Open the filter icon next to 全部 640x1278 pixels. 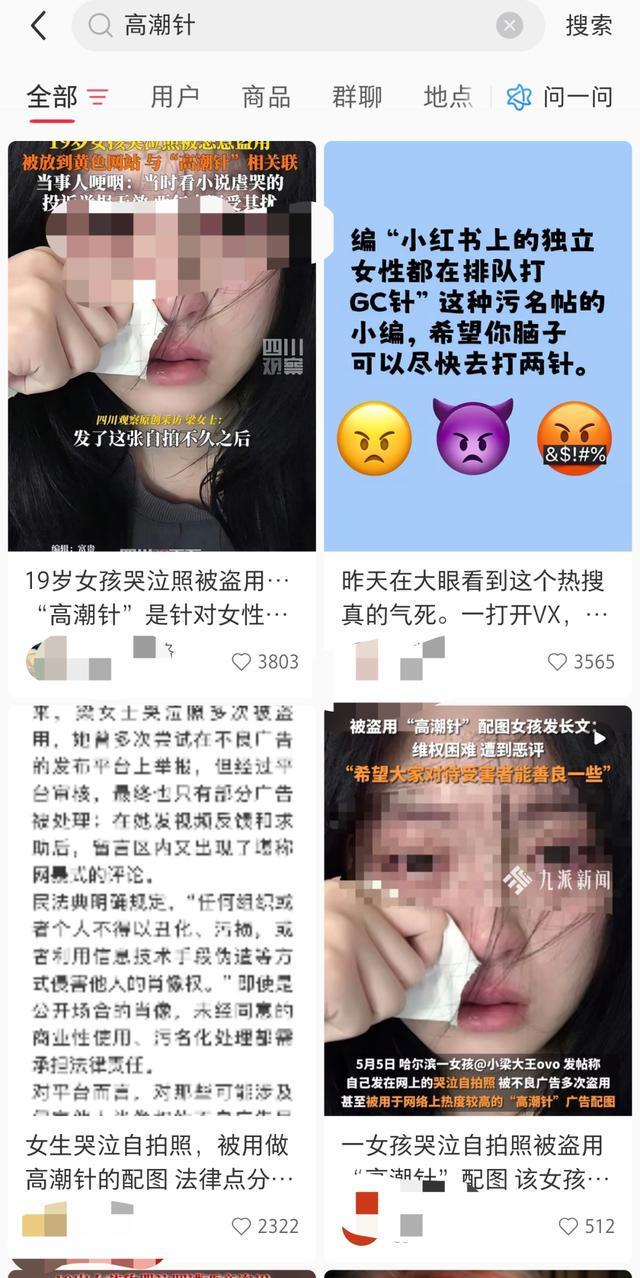[97, 97]
